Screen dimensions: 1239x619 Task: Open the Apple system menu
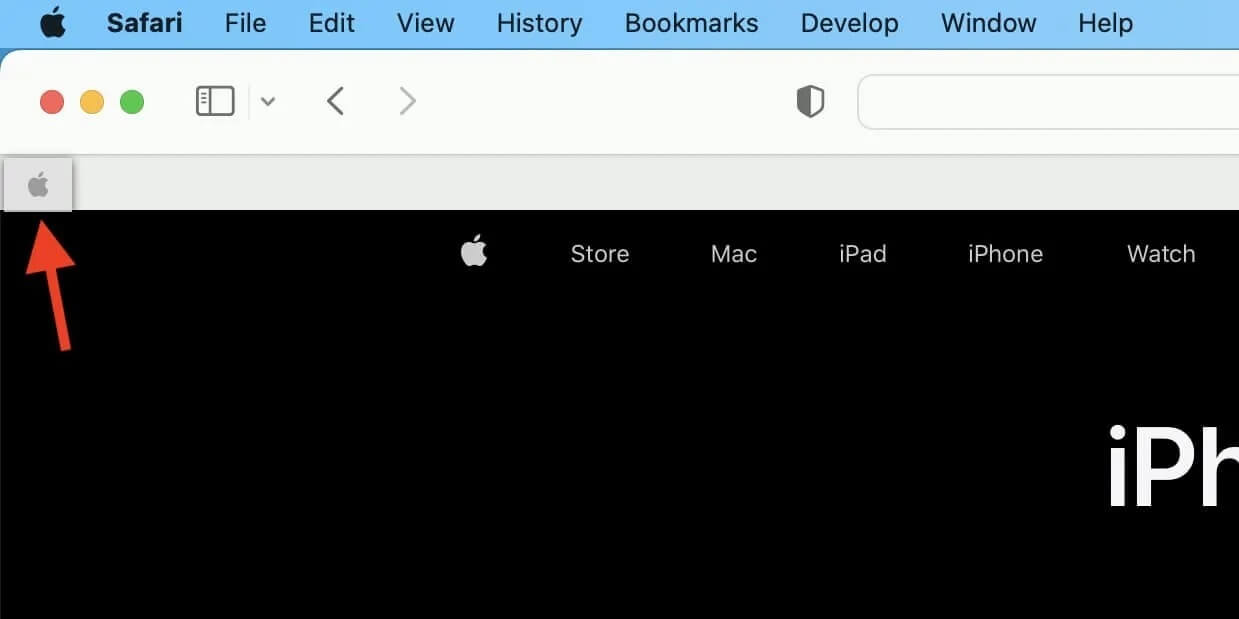52,23
